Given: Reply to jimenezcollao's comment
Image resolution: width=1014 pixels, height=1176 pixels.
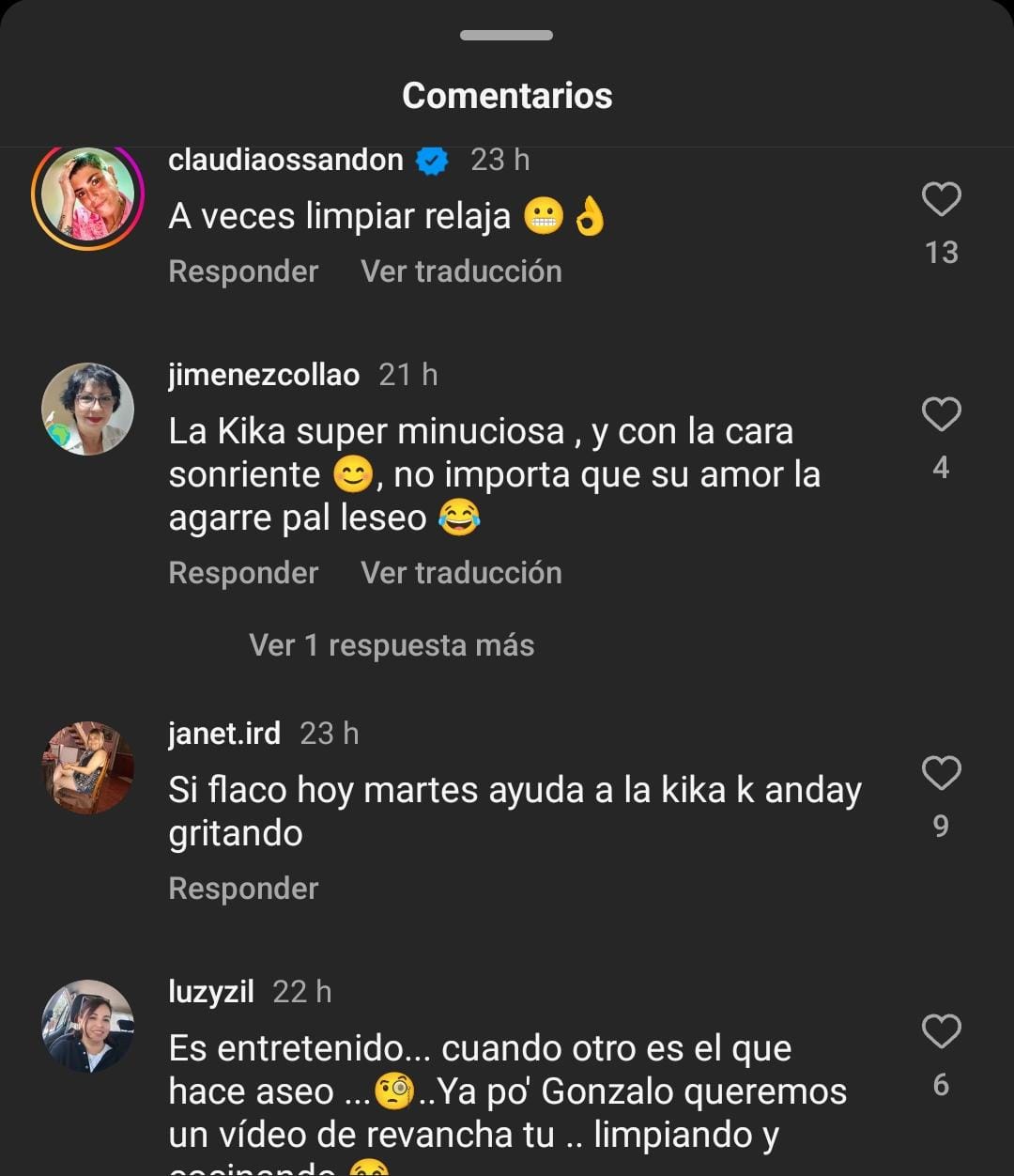Looking at the screenshot, I should click(x=243, y=573).
